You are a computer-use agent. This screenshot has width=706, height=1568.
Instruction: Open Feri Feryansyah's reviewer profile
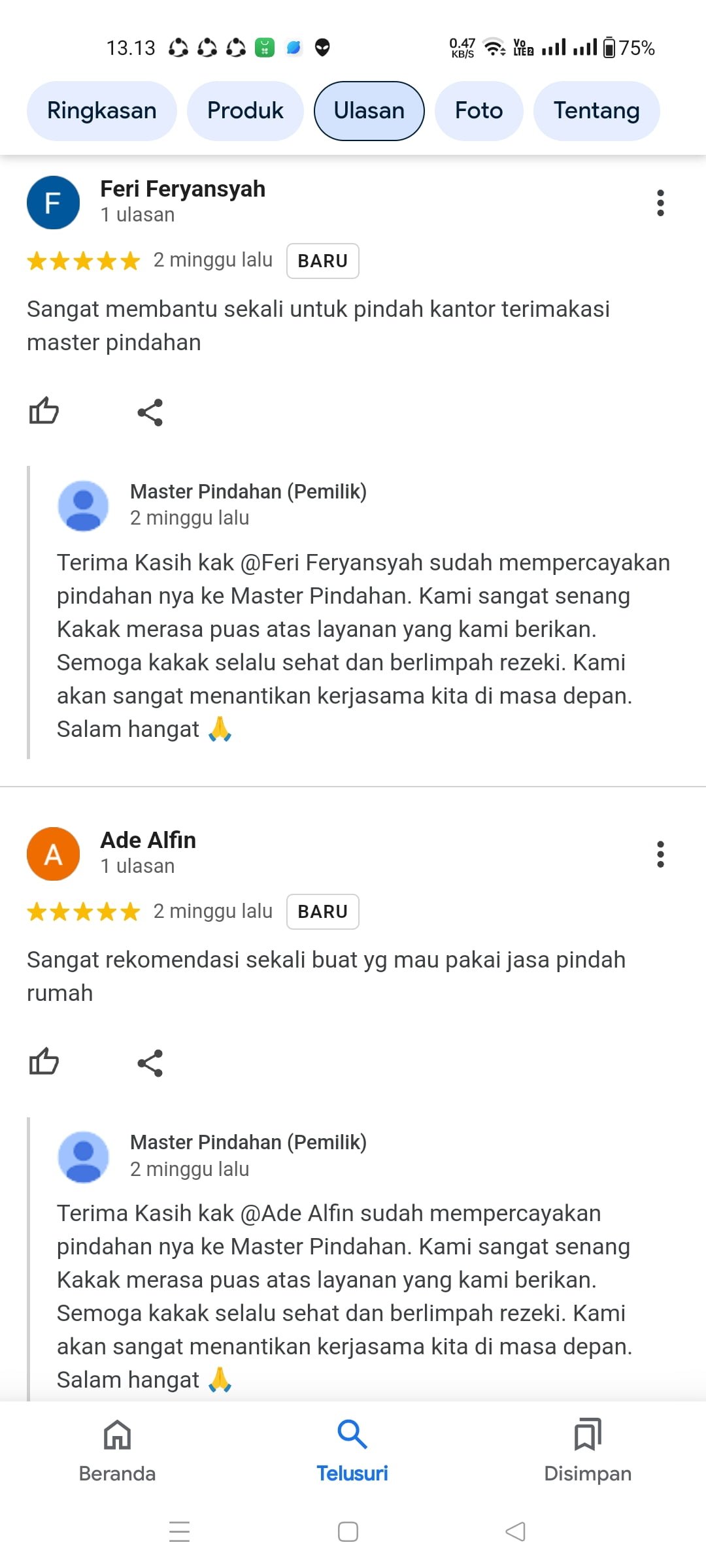click(x=182, y=189)
